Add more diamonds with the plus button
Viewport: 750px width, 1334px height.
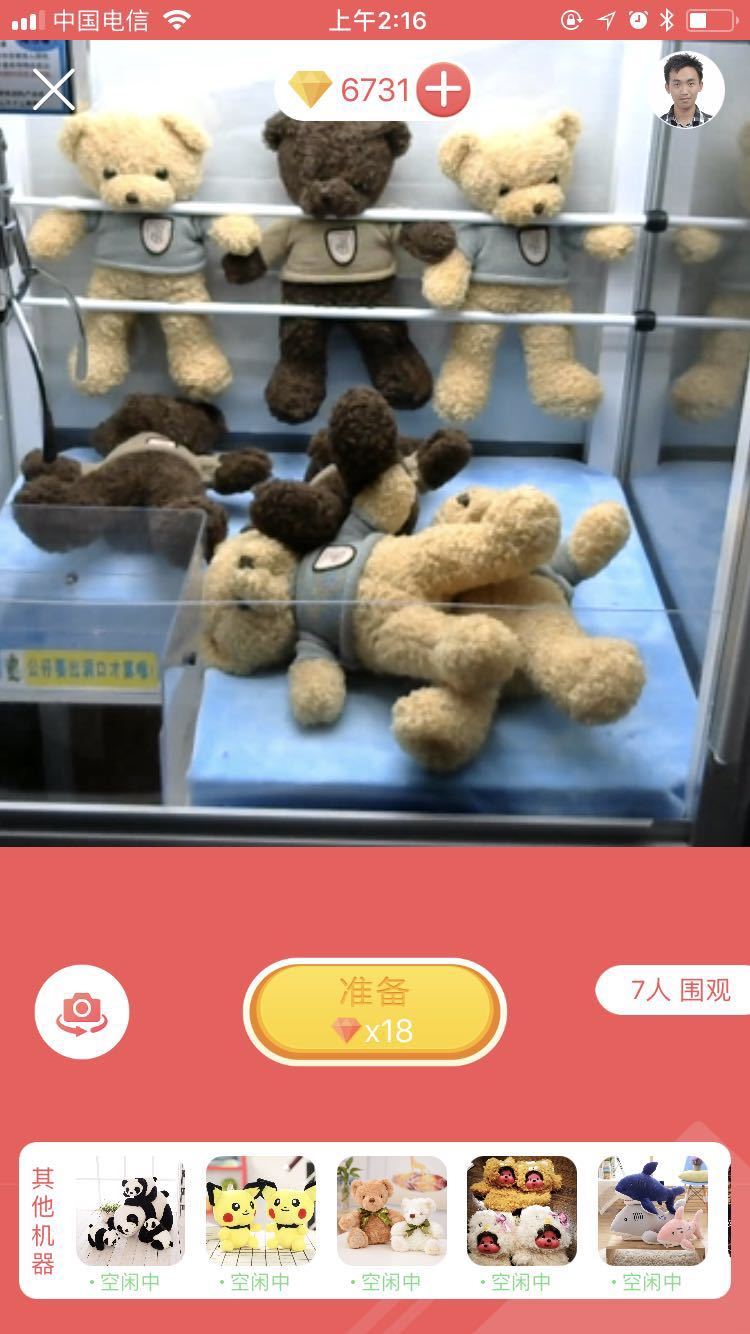click(x=443, y=90)
